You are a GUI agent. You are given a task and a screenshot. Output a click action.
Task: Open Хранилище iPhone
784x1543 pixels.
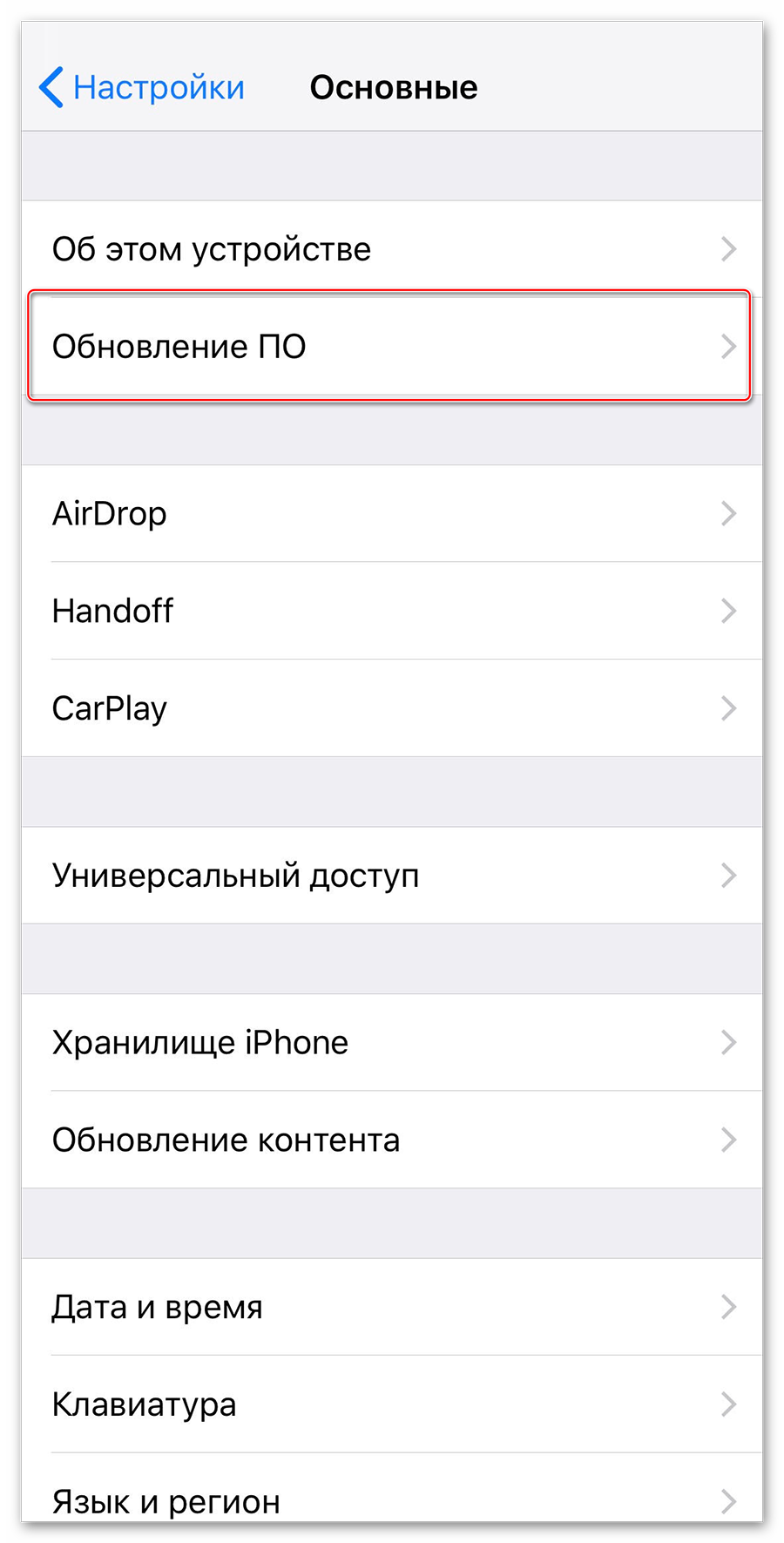click(x=390, y=1043)
